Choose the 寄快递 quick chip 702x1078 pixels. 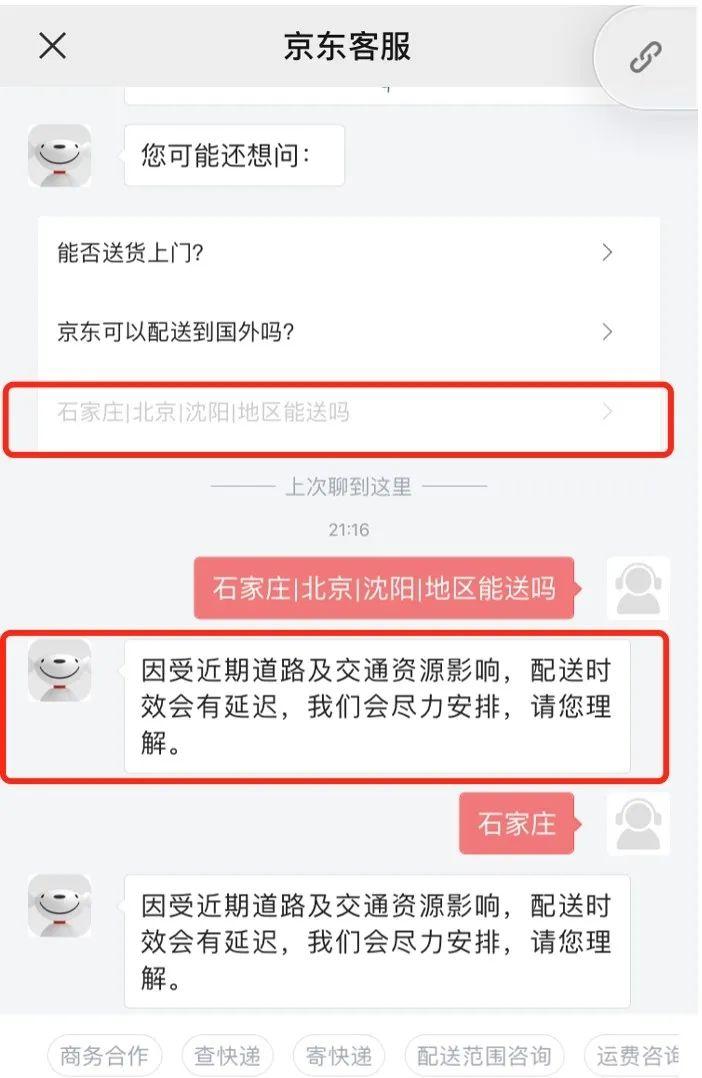pos(339,1055)
